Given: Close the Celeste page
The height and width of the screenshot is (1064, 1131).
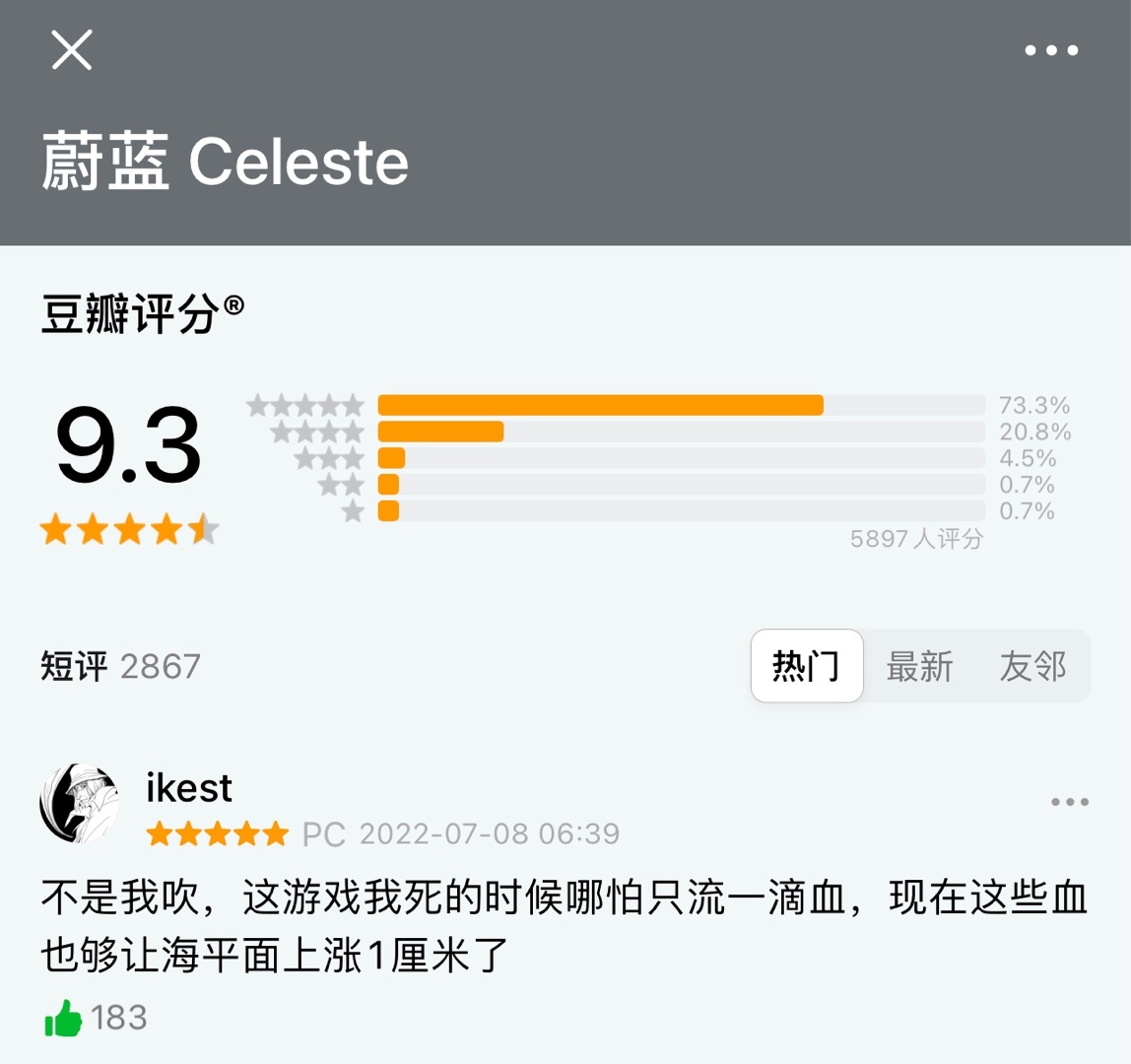Looking at the screenshot, I should tap(72, 49).
